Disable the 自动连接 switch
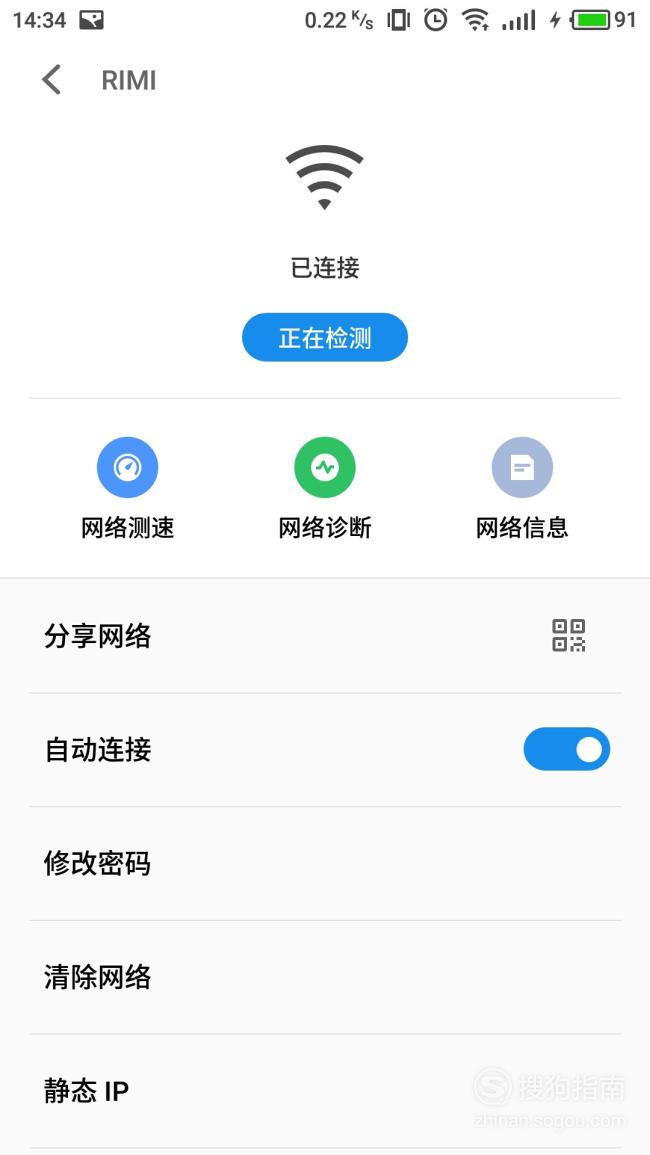The width and height of the screenshot is (650, 1155). (x=567, y=749)
